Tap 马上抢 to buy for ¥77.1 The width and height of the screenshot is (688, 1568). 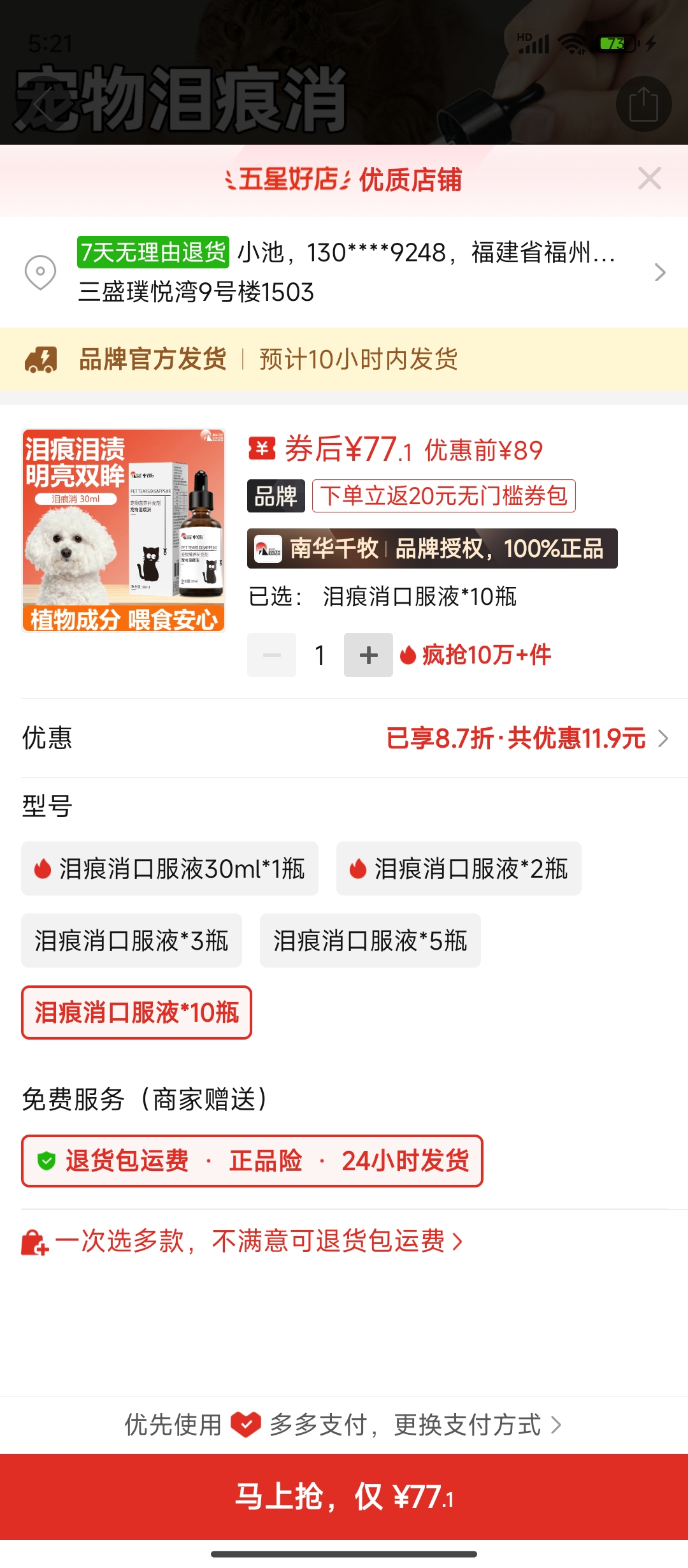click(x=344, y=1497)
